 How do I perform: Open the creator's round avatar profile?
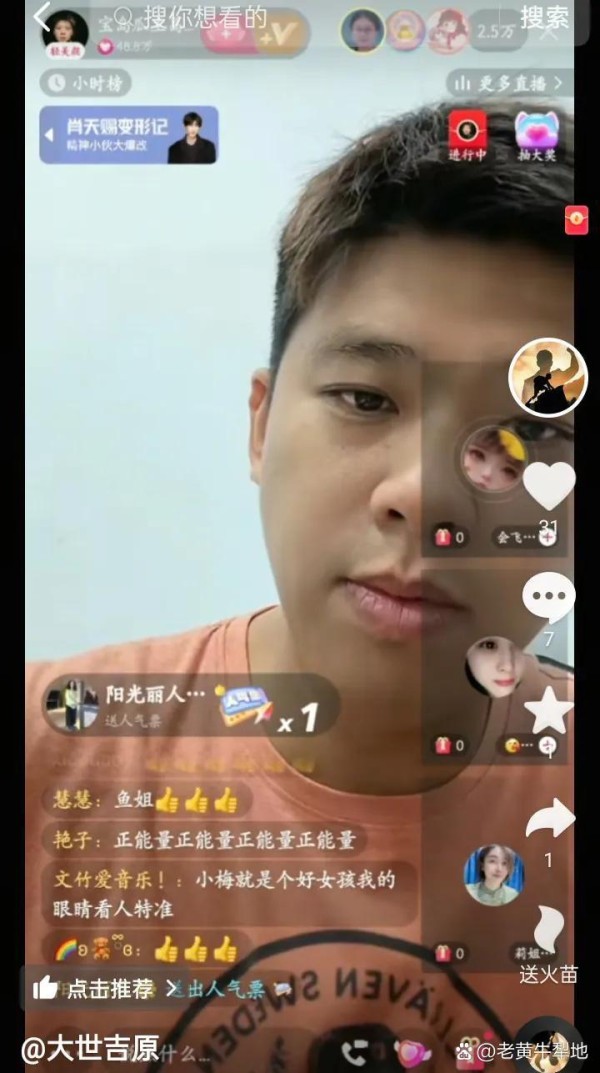coord(547,377)
